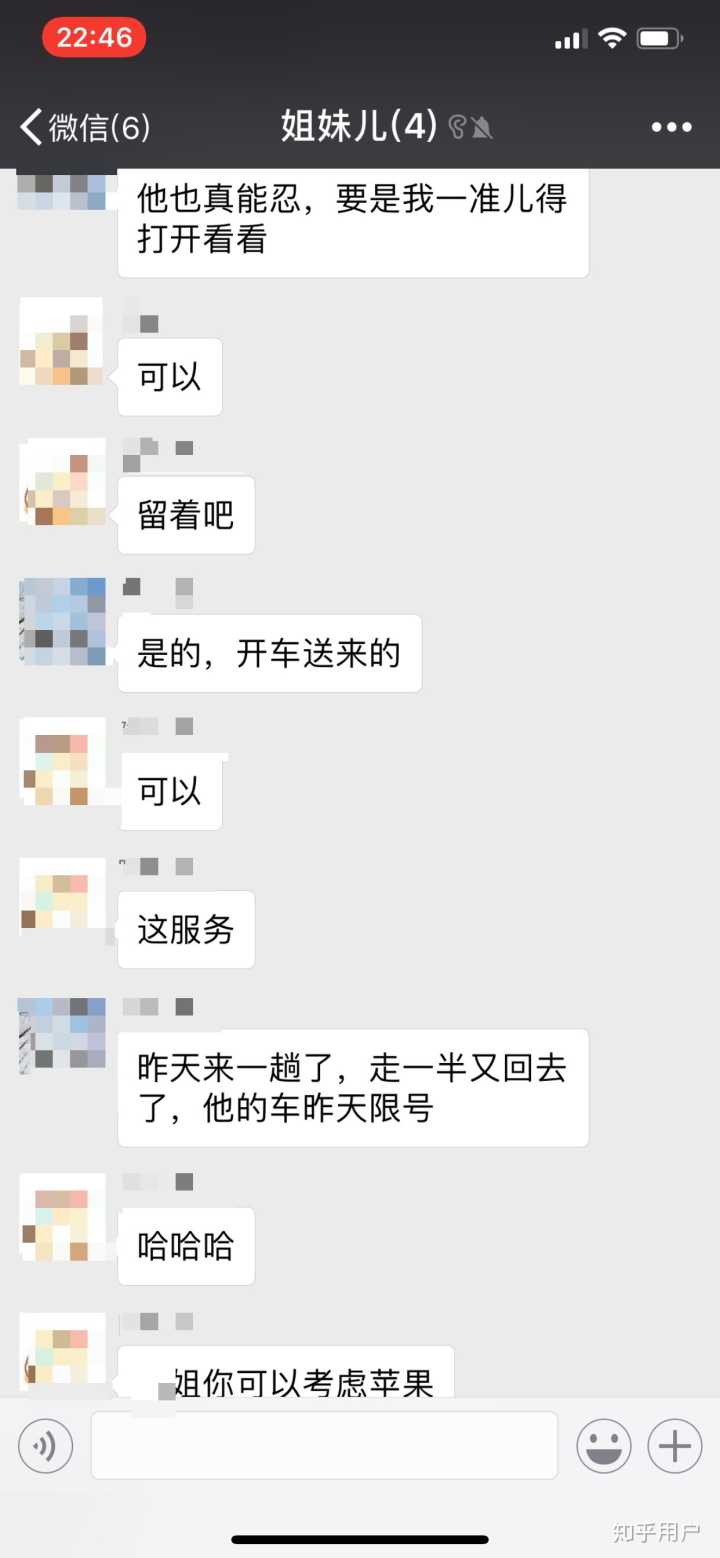Switch to voice message input
The image size is (720, 1558).
[46, 1446]
